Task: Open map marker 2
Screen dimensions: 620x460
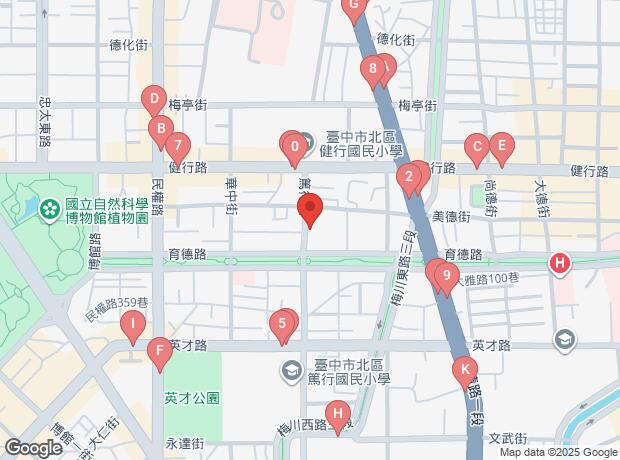Action: pos(407,179)
